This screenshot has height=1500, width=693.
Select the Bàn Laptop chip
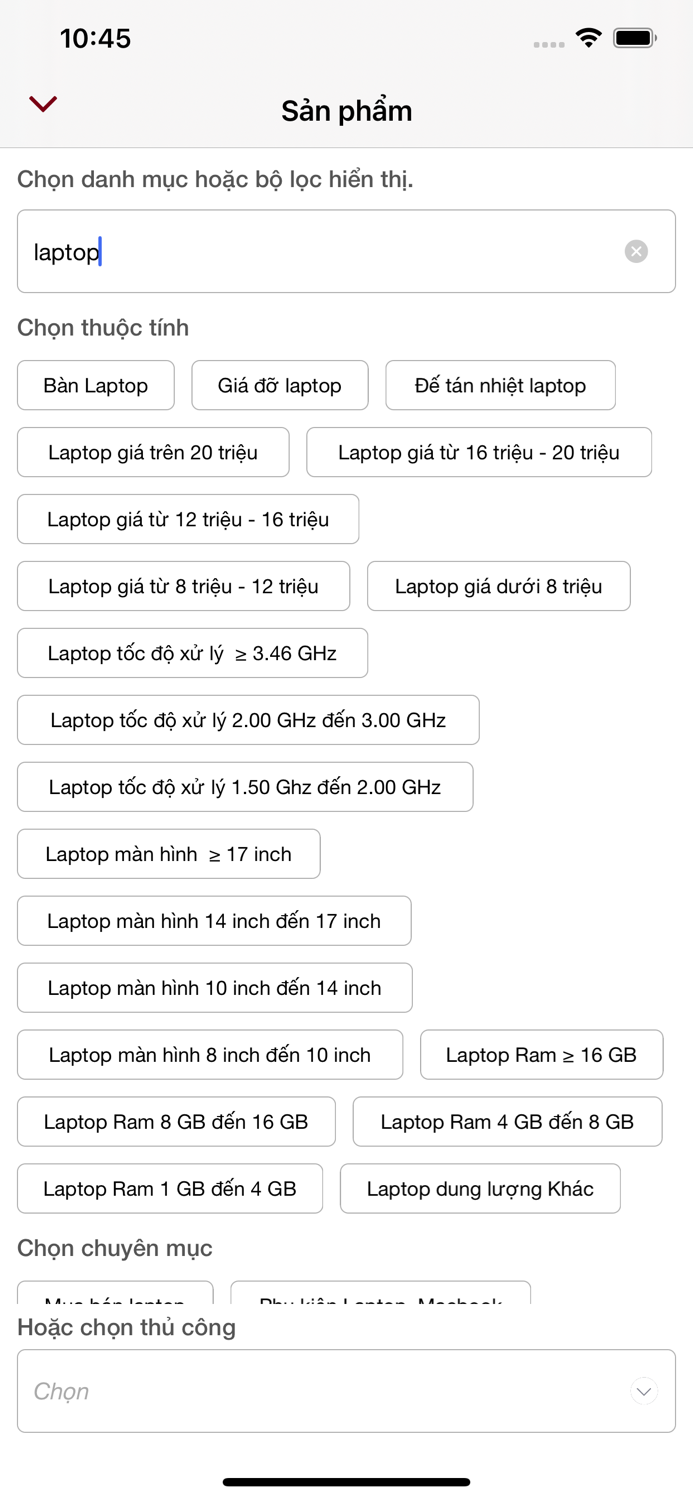(96, 386)
